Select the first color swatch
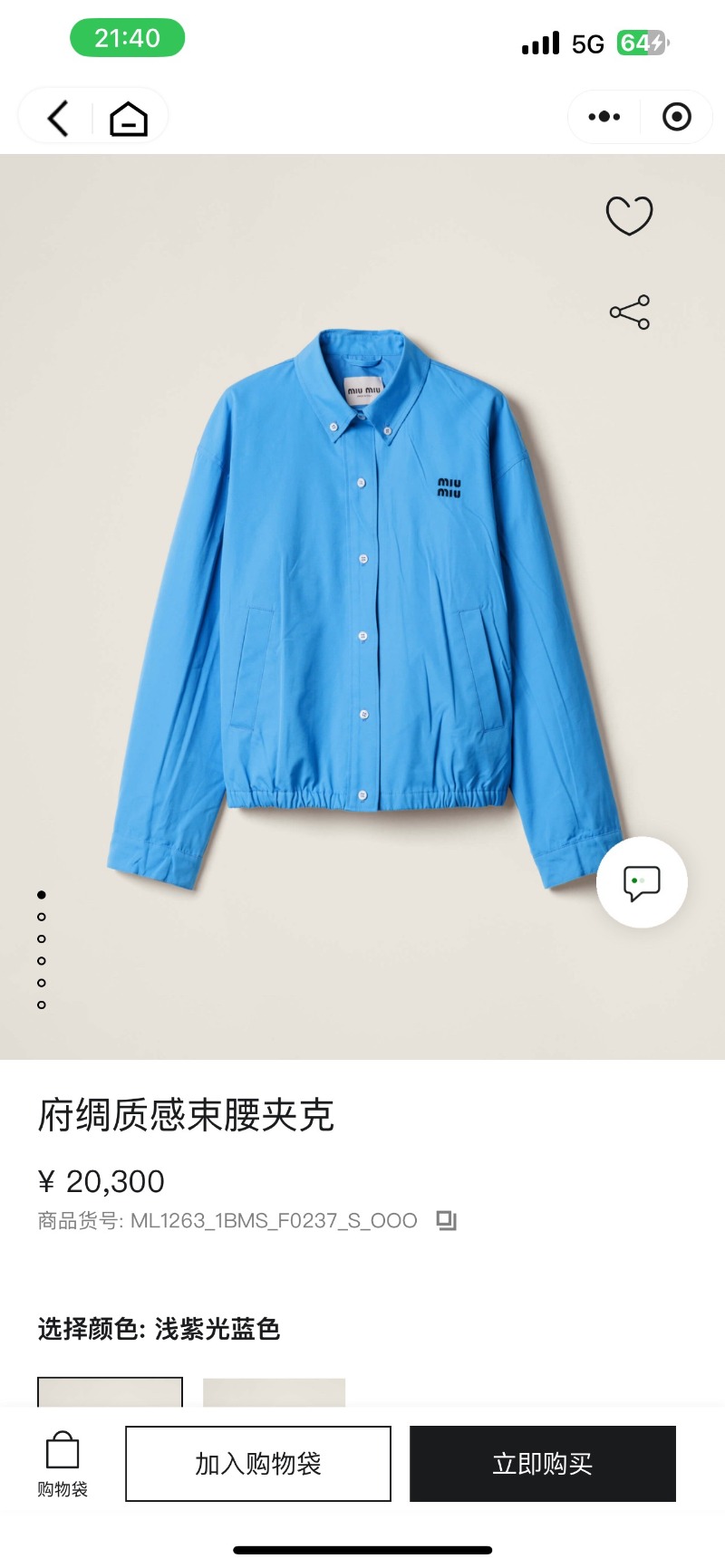725x1568 pixels. tap(110, 1392)
